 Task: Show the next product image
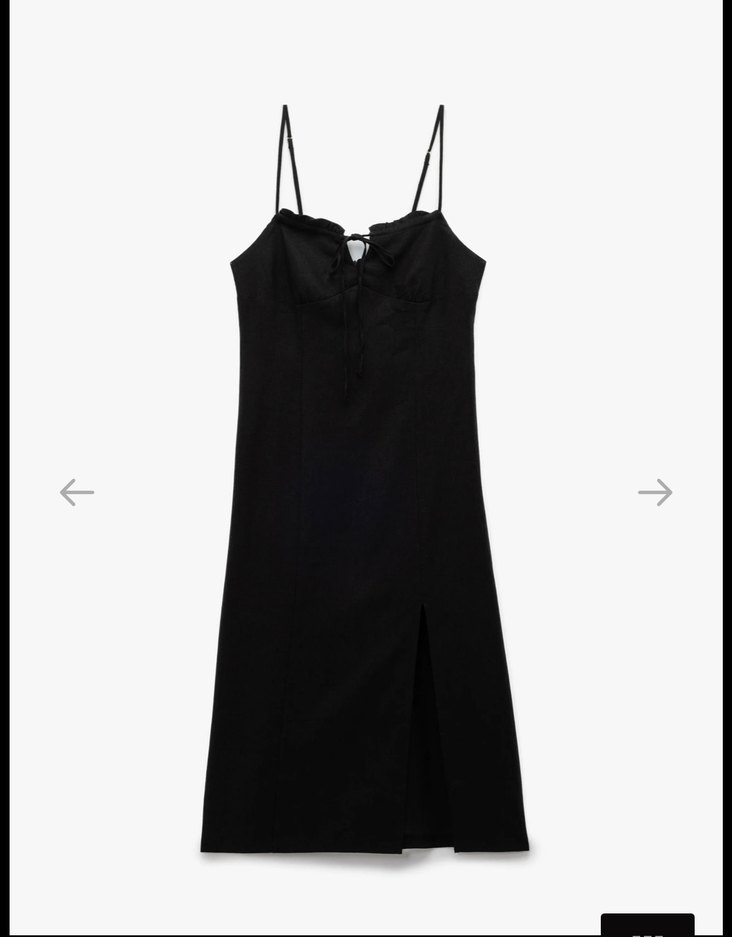click(x=655, y=492)
